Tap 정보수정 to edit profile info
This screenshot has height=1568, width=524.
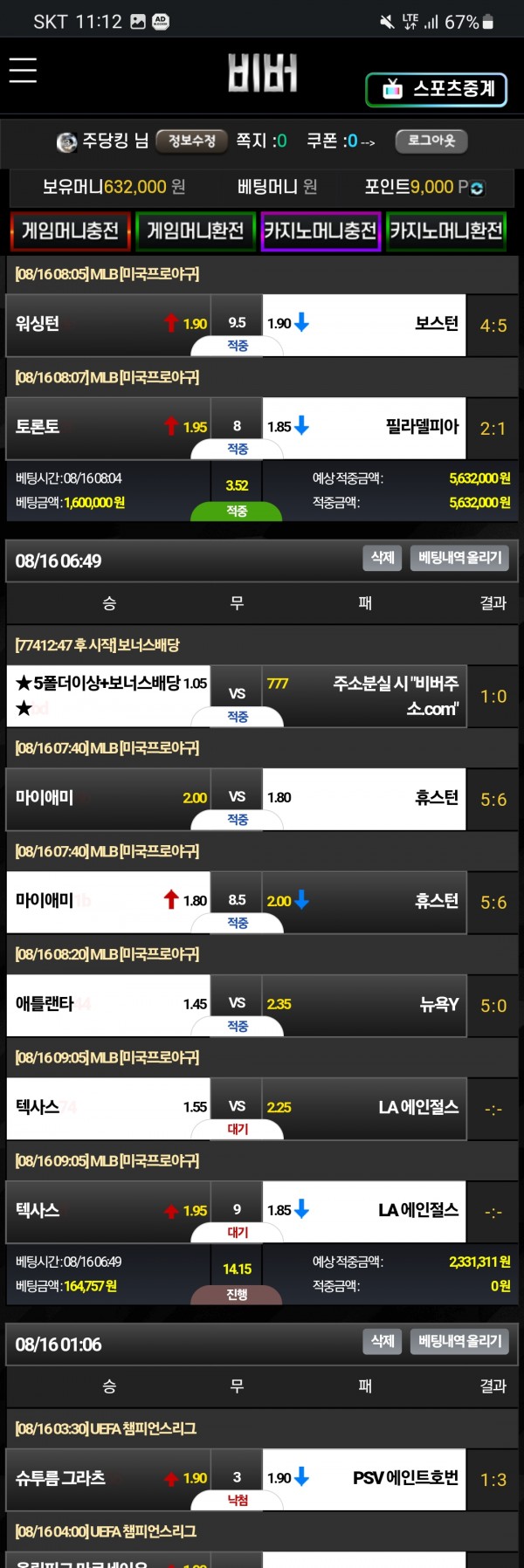tap(191, 141)
